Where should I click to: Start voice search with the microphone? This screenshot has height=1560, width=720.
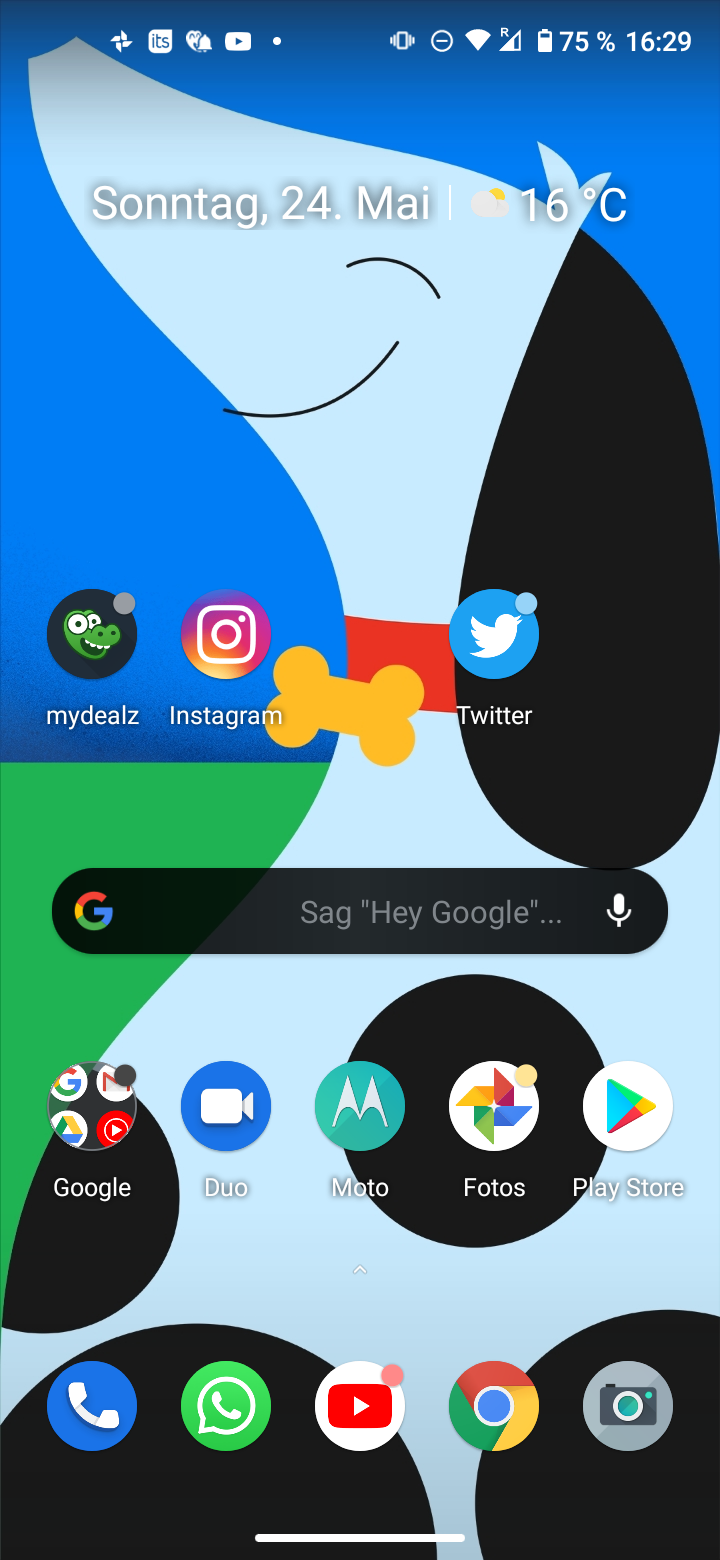click(619, 911)
